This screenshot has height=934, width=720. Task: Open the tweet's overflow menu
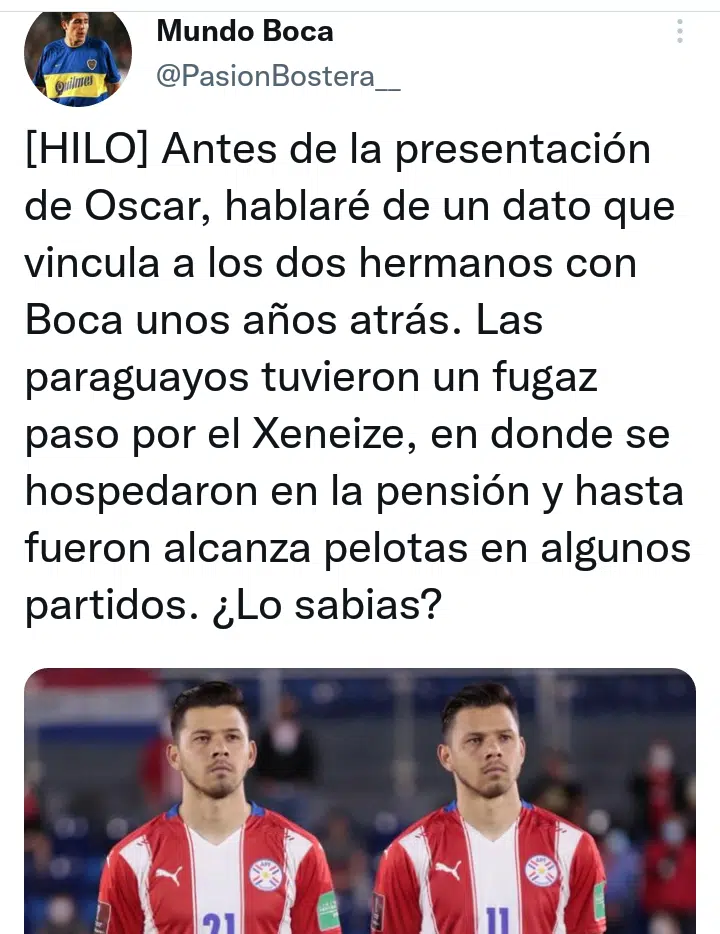pos(680,32)
